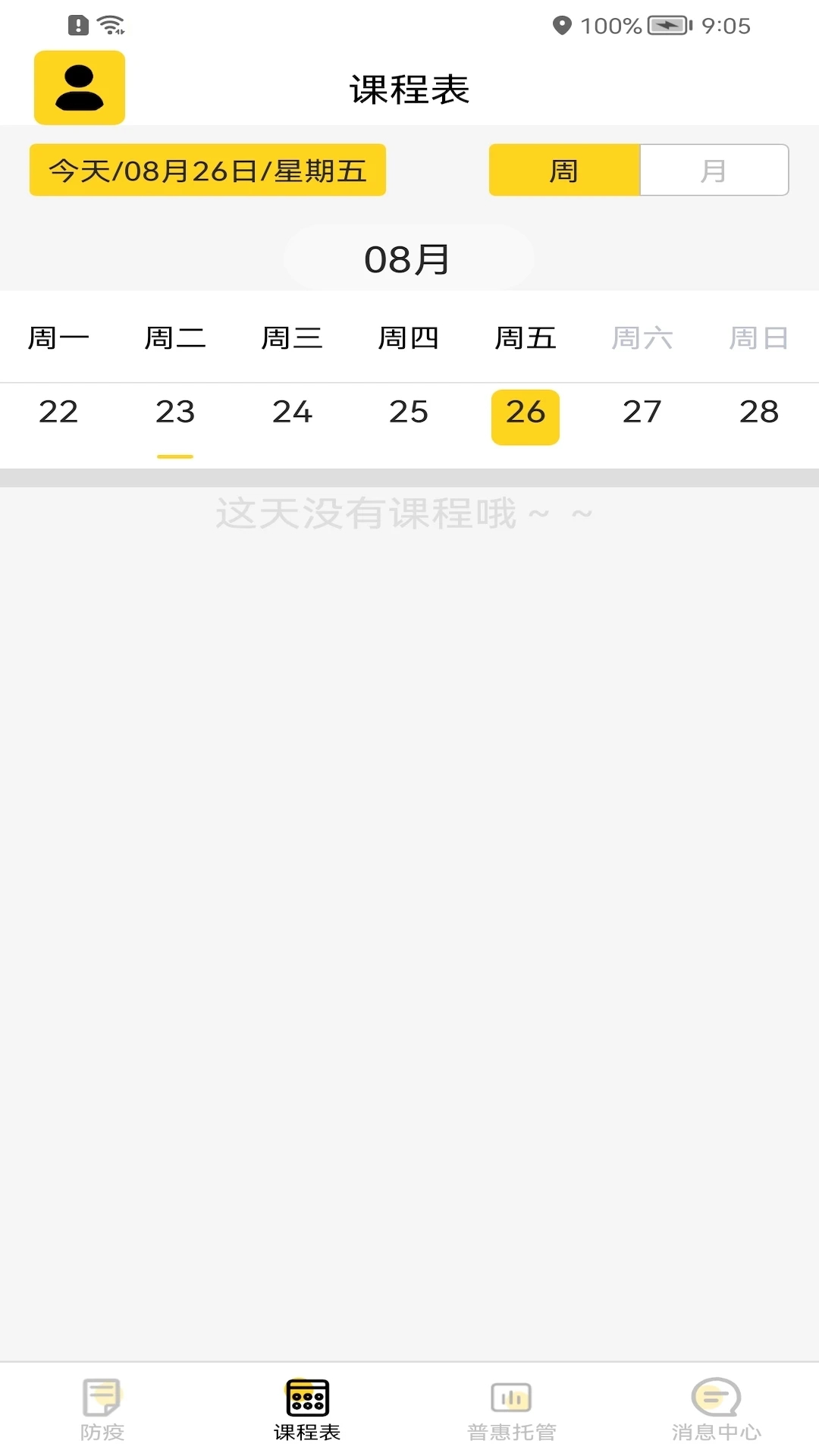
Task: Tap the battery indicator in status bar
Action: [x=666, y=25]
